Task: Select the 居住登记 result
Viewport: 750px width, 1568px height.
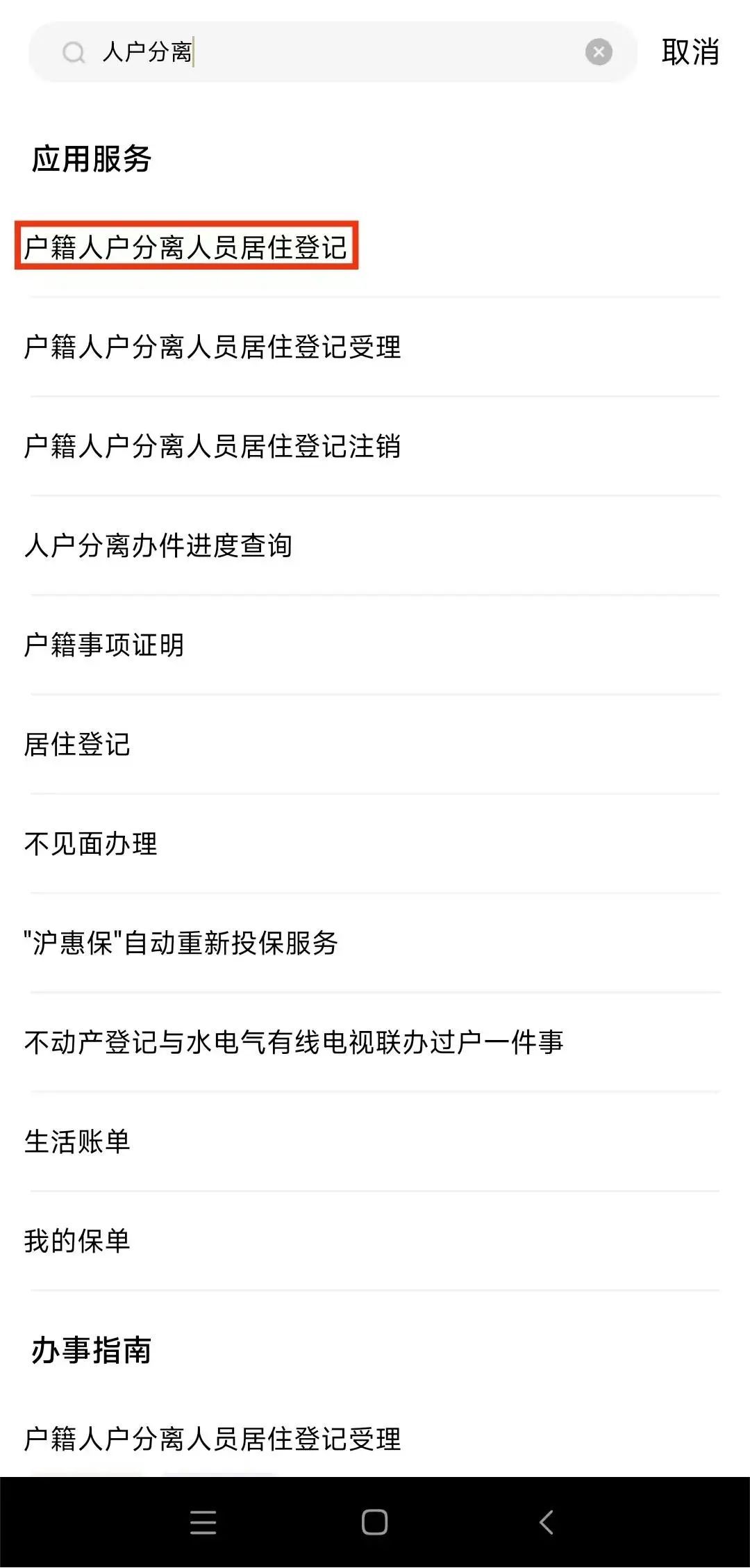Action: pyautogui.click(x=77, y=744)
